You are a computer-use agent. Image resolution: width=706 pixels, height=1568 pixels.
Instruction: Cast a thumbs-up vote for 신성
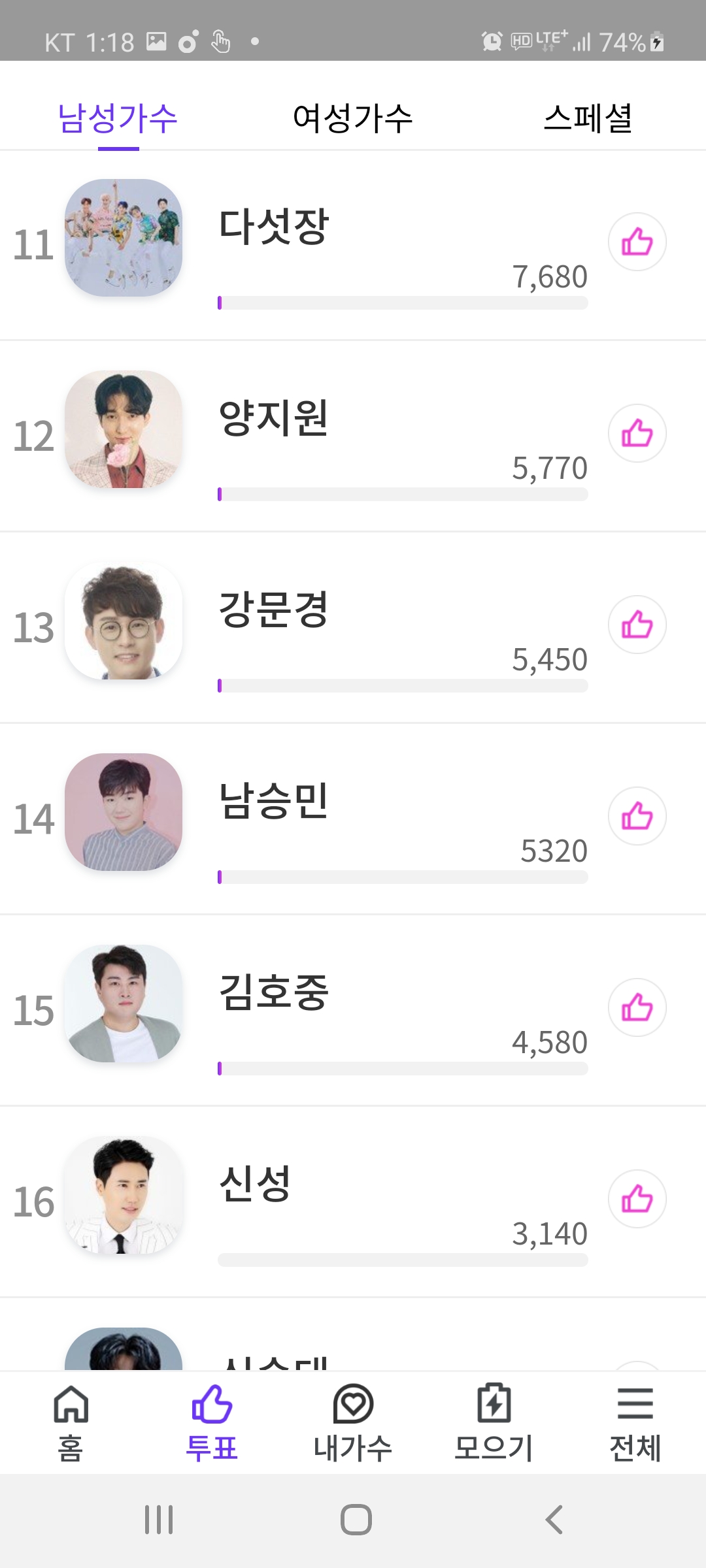pos(637,1199)
